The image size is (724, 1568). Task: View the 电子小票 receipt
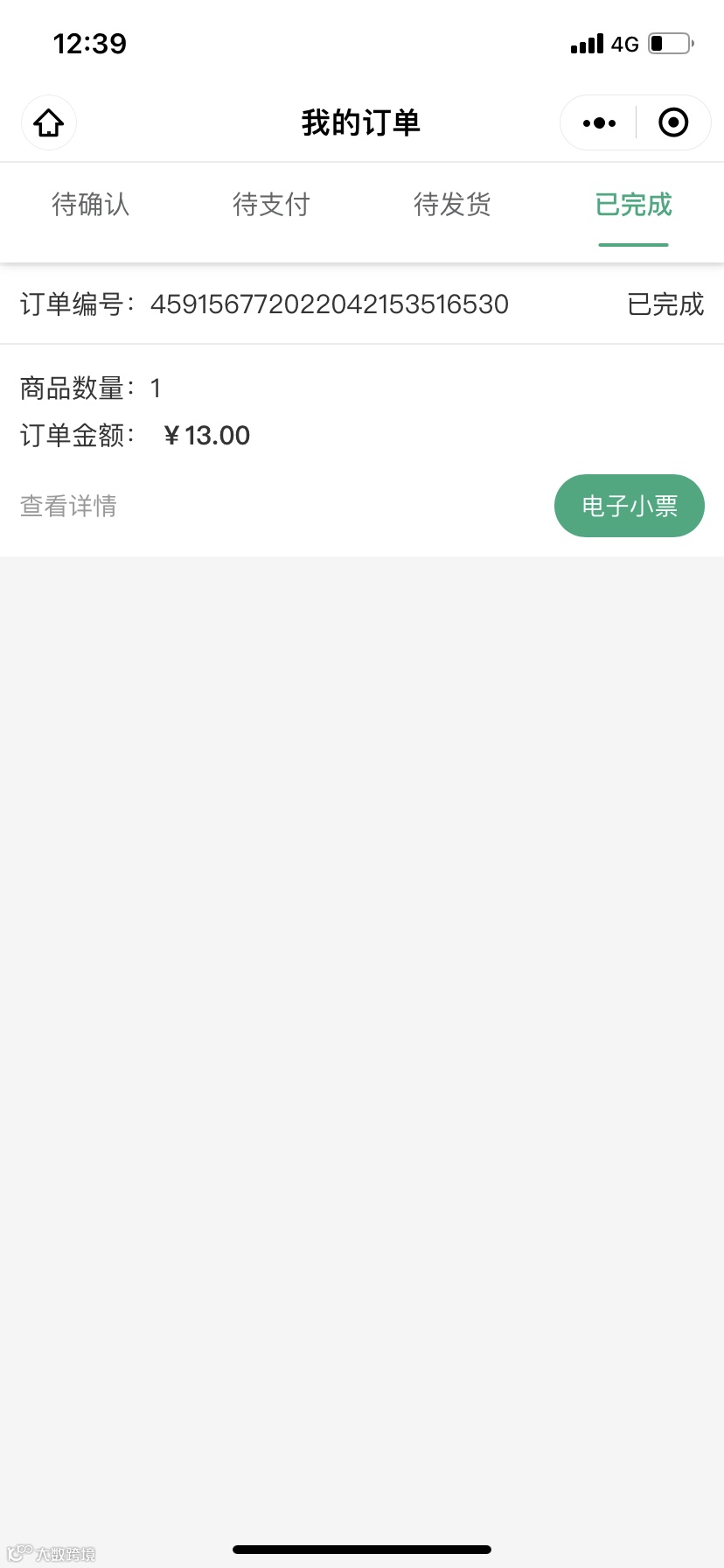click(630, 506)
